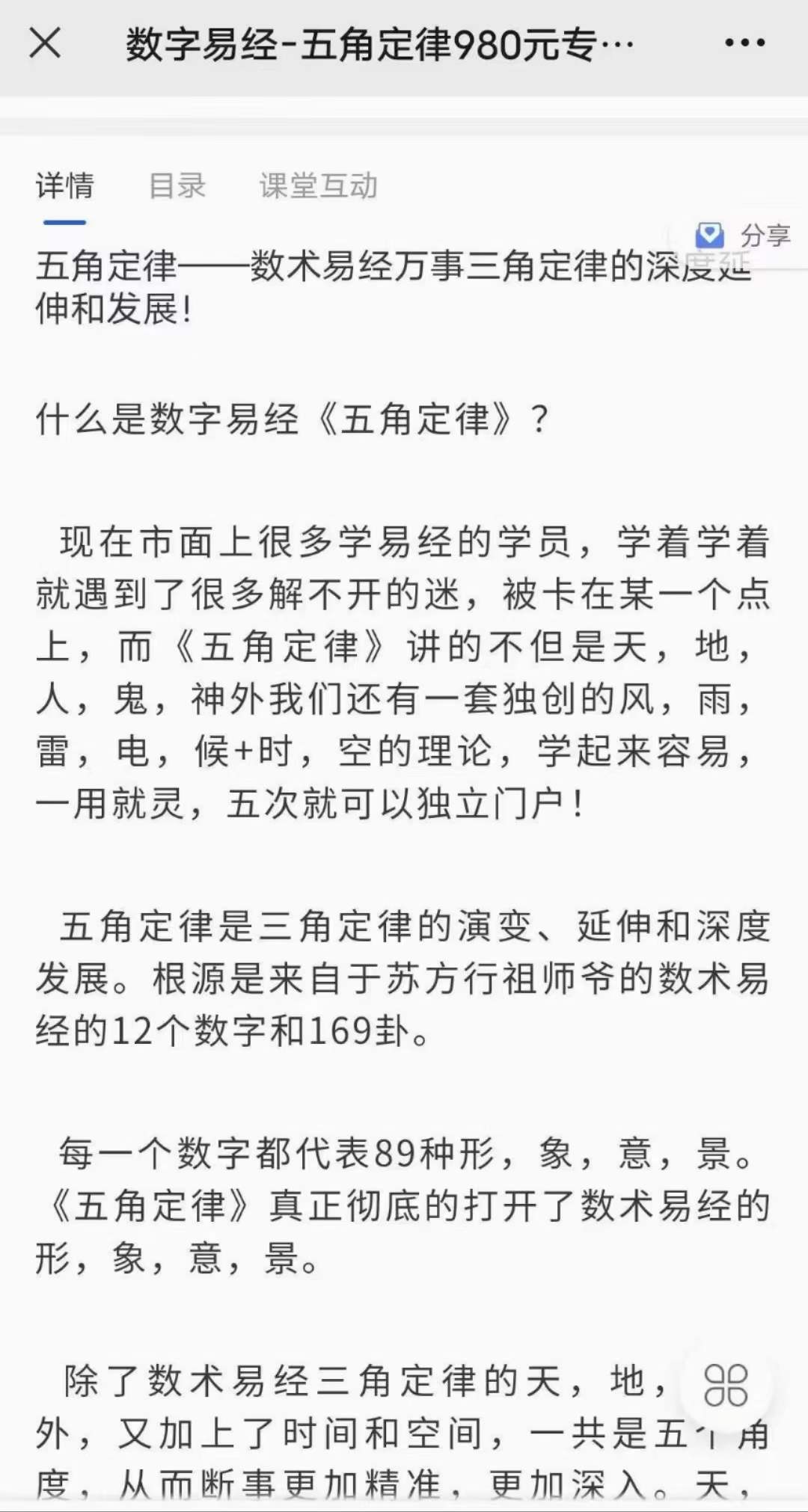Close the course page with the X

pos(45,44)
